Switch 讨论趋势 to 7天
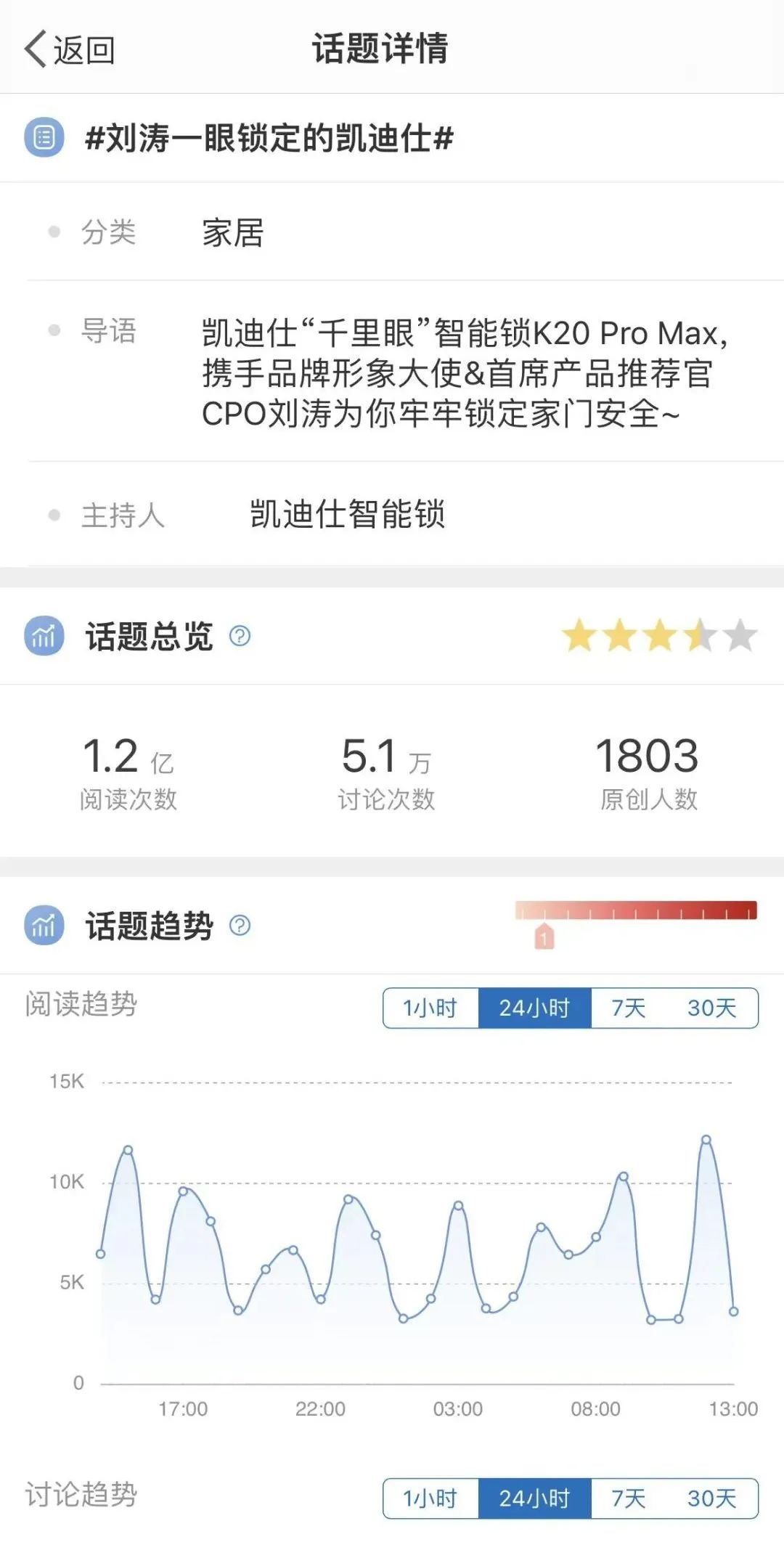Screen dimensions: 784x1550 tap(628, 1498)
